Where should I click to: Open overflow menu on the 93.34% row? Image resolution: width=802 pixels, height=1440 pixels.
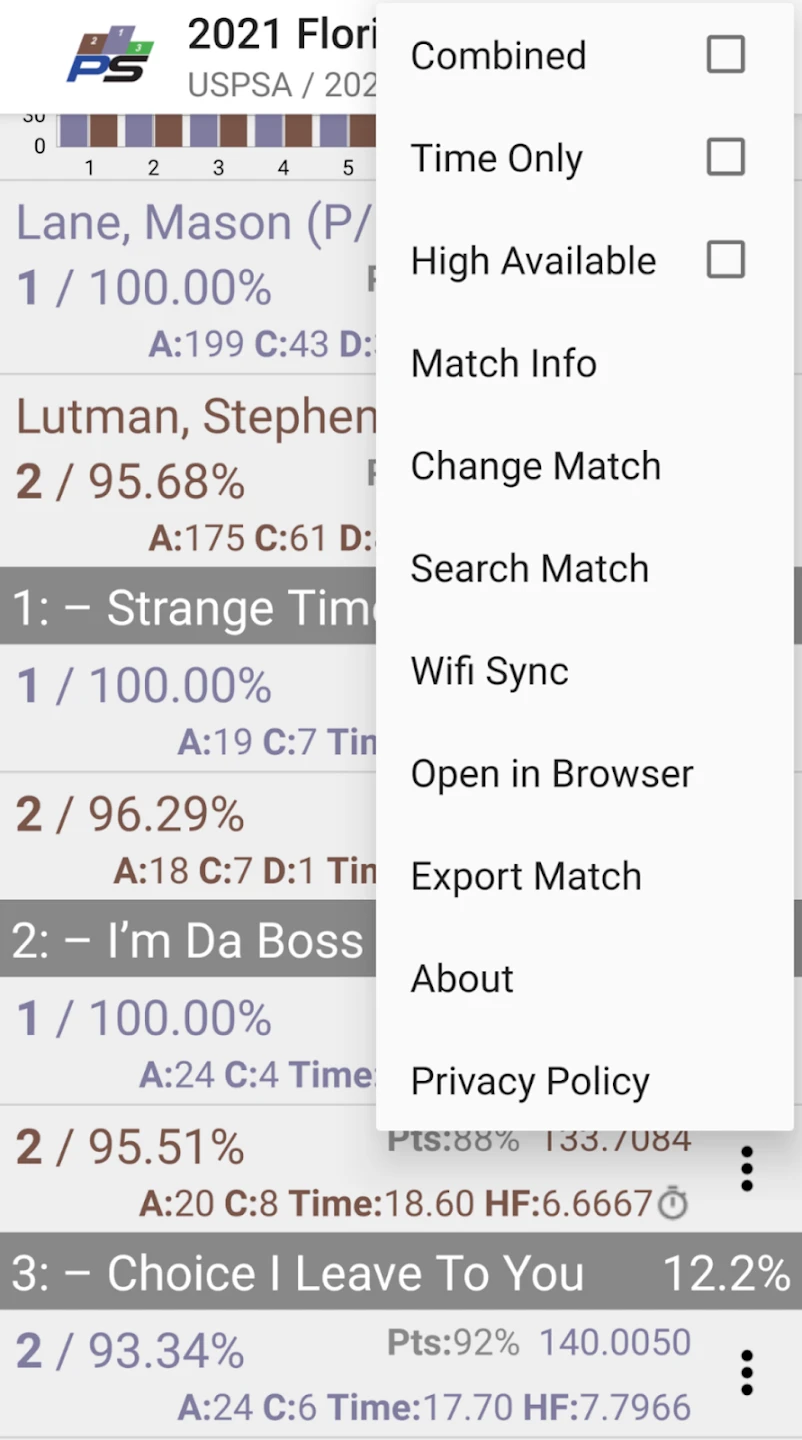746,1372
